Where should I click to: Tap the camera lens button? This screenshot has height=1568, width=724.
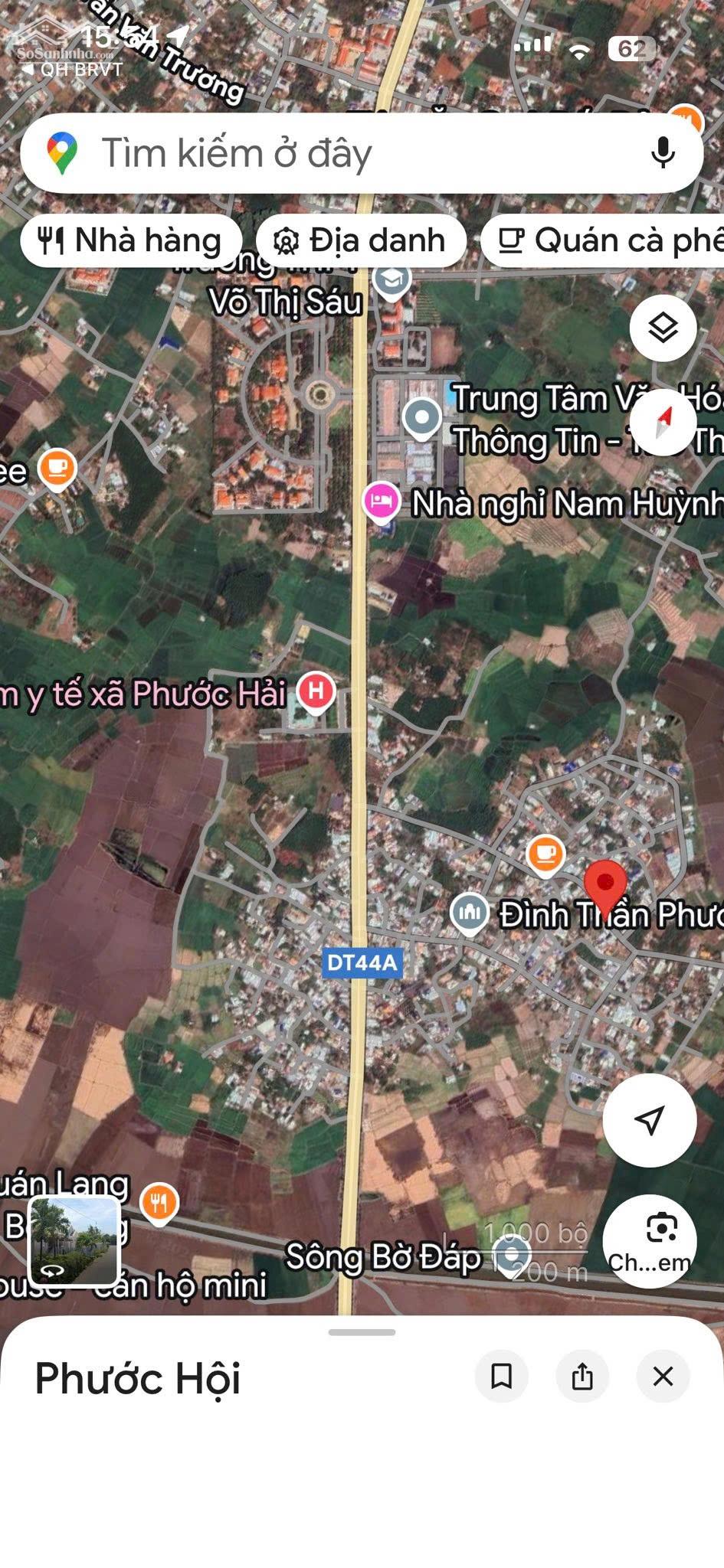point(650,1240)
